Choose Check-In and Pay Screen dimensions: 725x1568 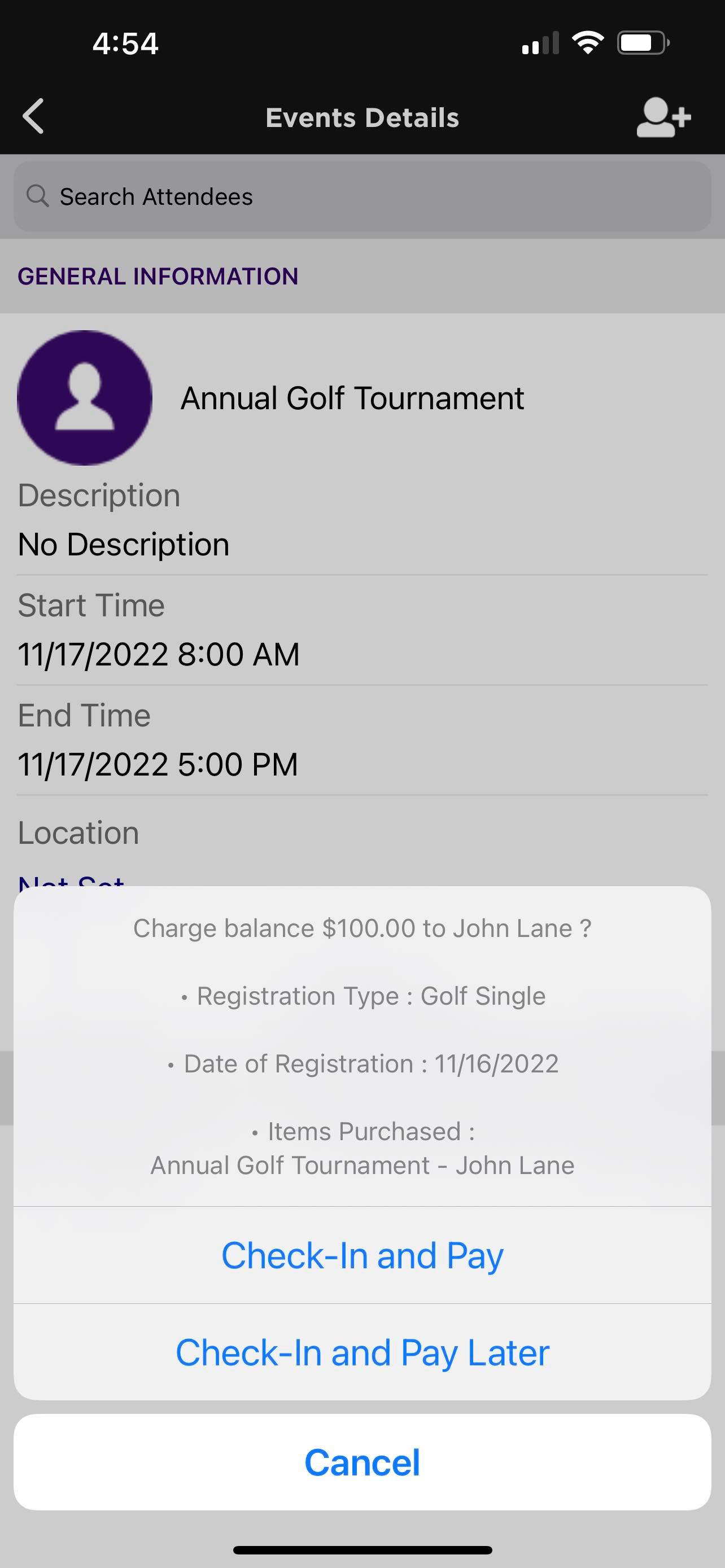pyautogui.click(x=362, y=1255)
